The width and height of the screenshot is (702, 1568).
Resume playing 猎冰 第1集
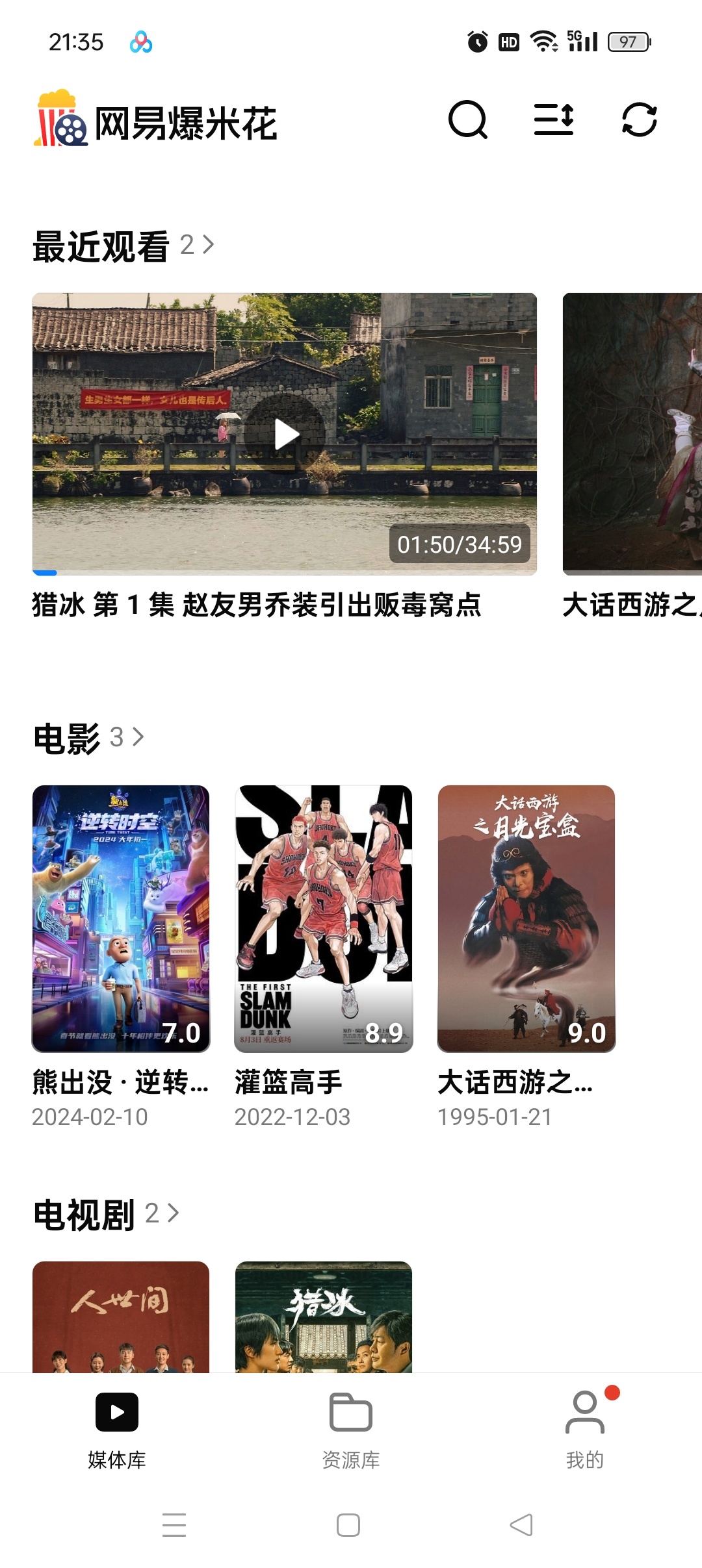(285, 434)
